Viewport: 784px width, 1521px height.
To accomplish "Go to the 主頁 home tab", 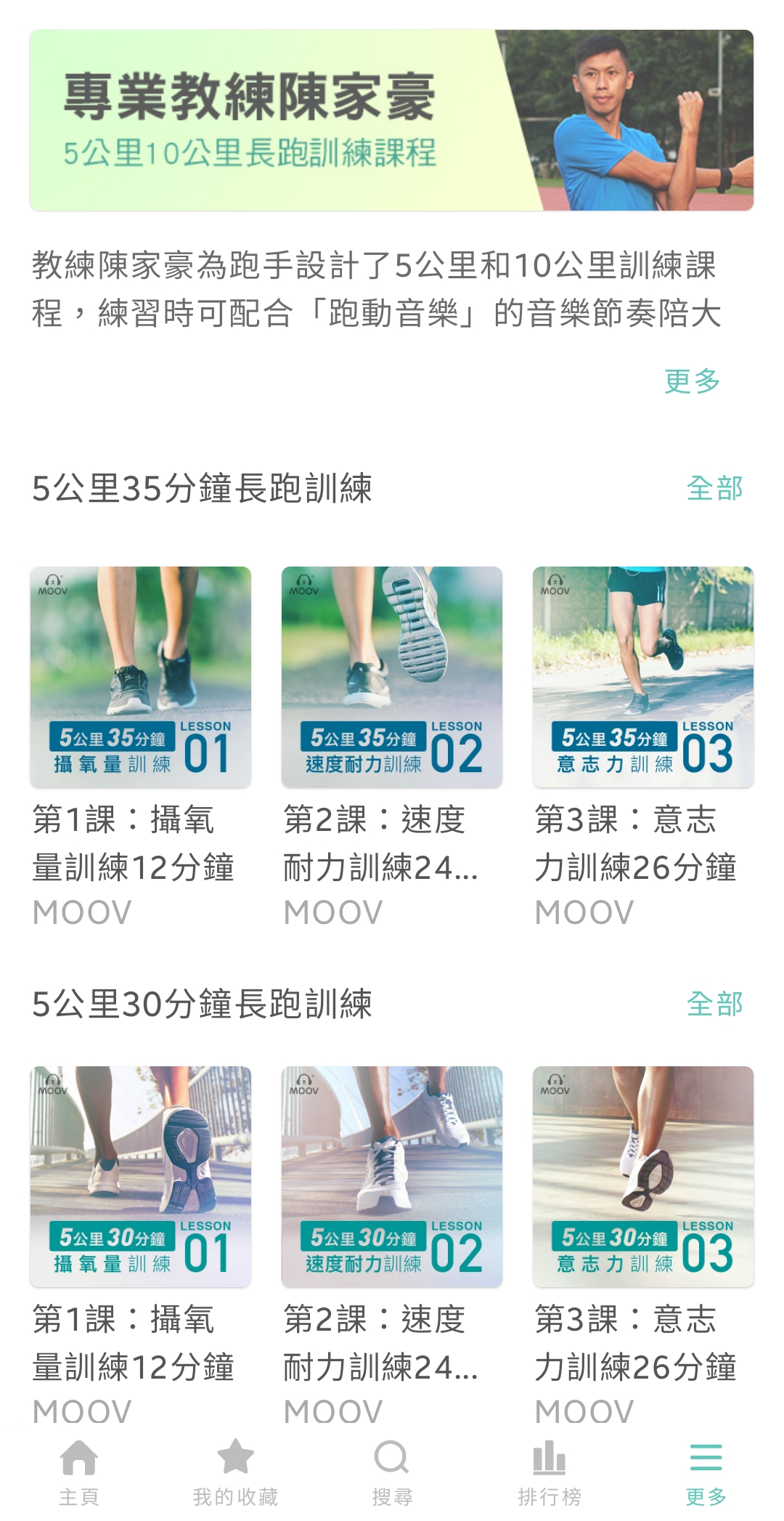I will [x=78, y=1472].
